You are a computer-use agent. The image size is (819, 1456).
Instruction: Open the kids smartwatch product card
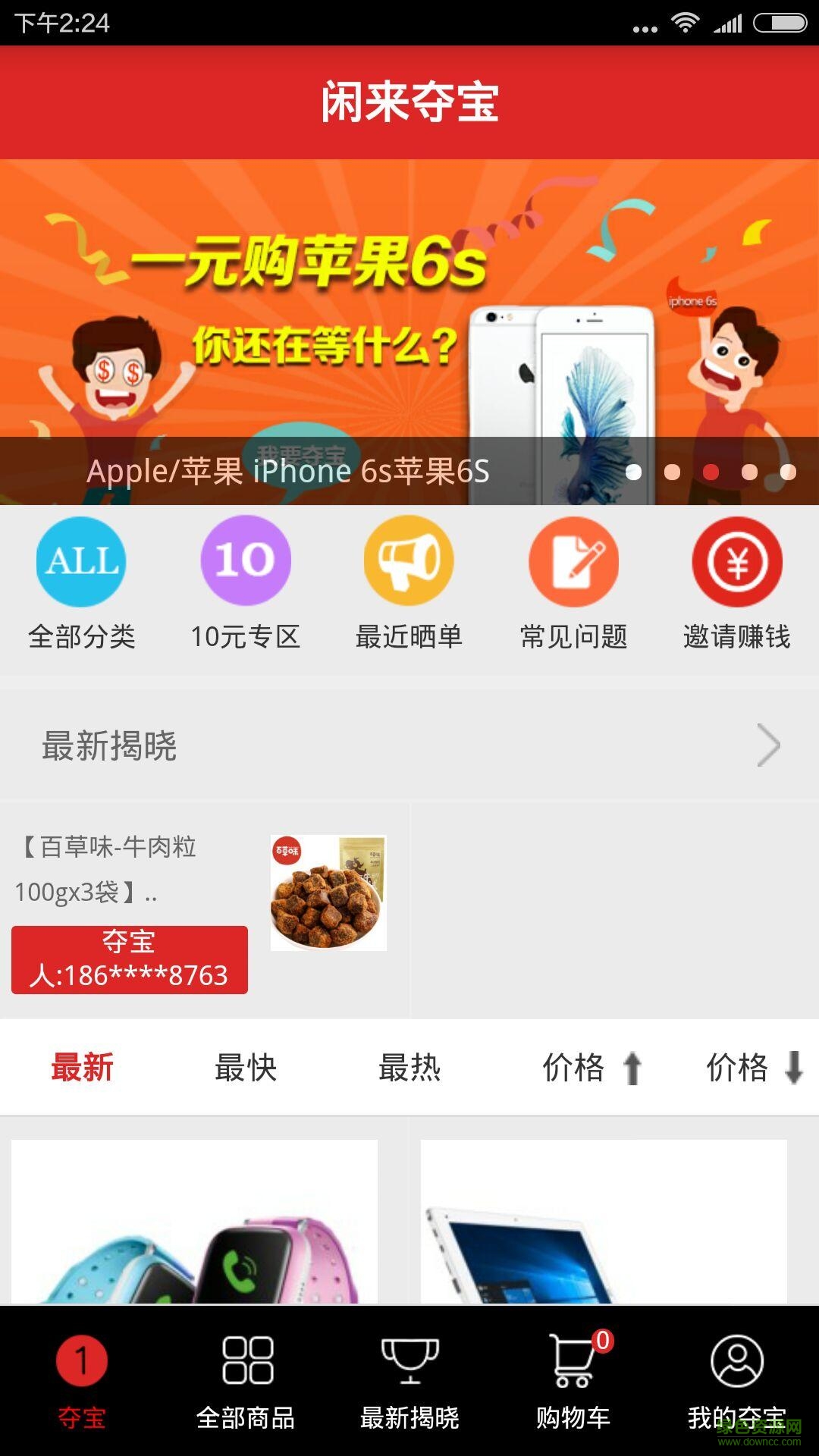tap(194, 1222)
